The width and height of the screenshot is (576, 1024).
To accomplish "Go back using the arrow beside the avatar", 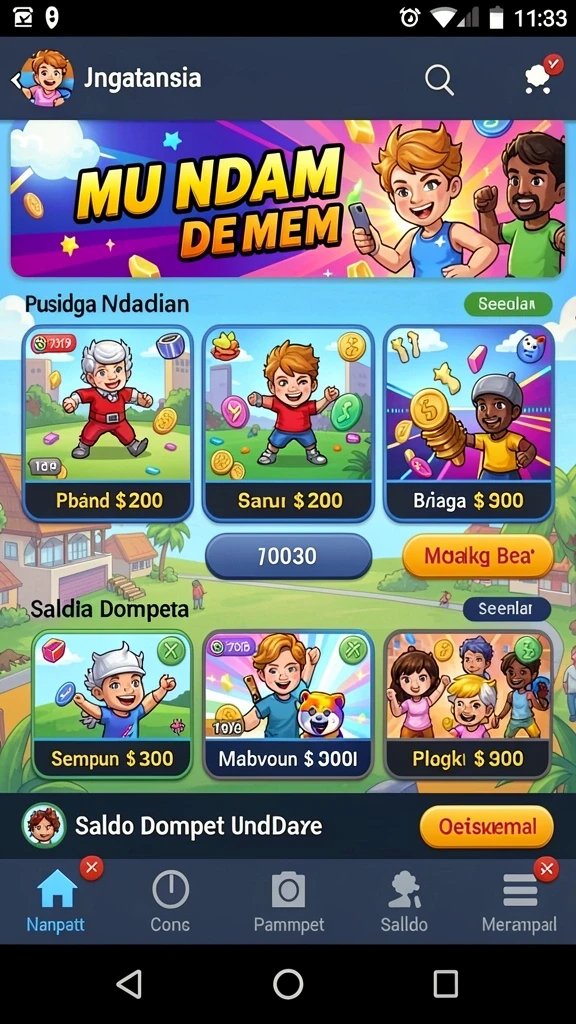I will (x=15, y=80).
